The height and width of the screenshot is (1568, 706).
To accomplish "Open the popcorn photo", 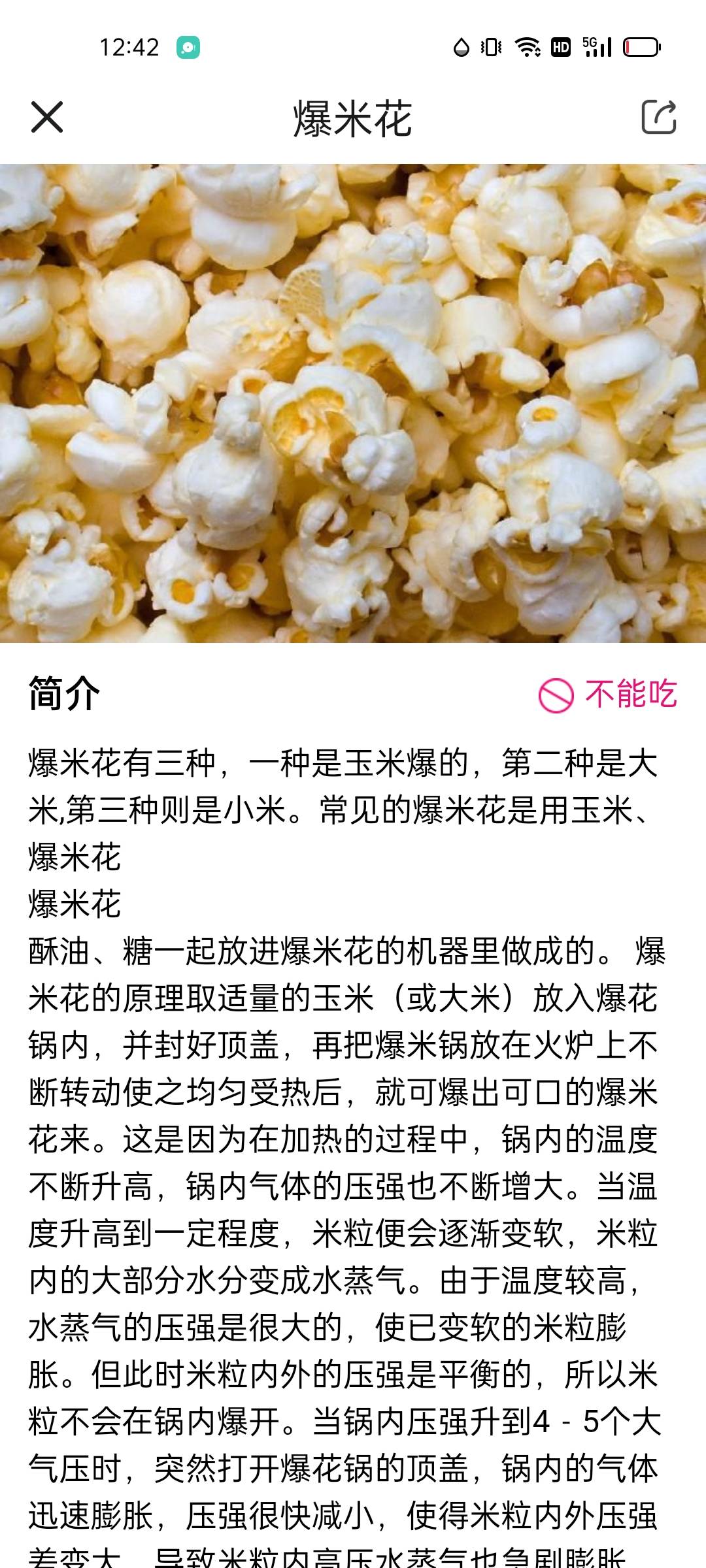I will 353,405.
